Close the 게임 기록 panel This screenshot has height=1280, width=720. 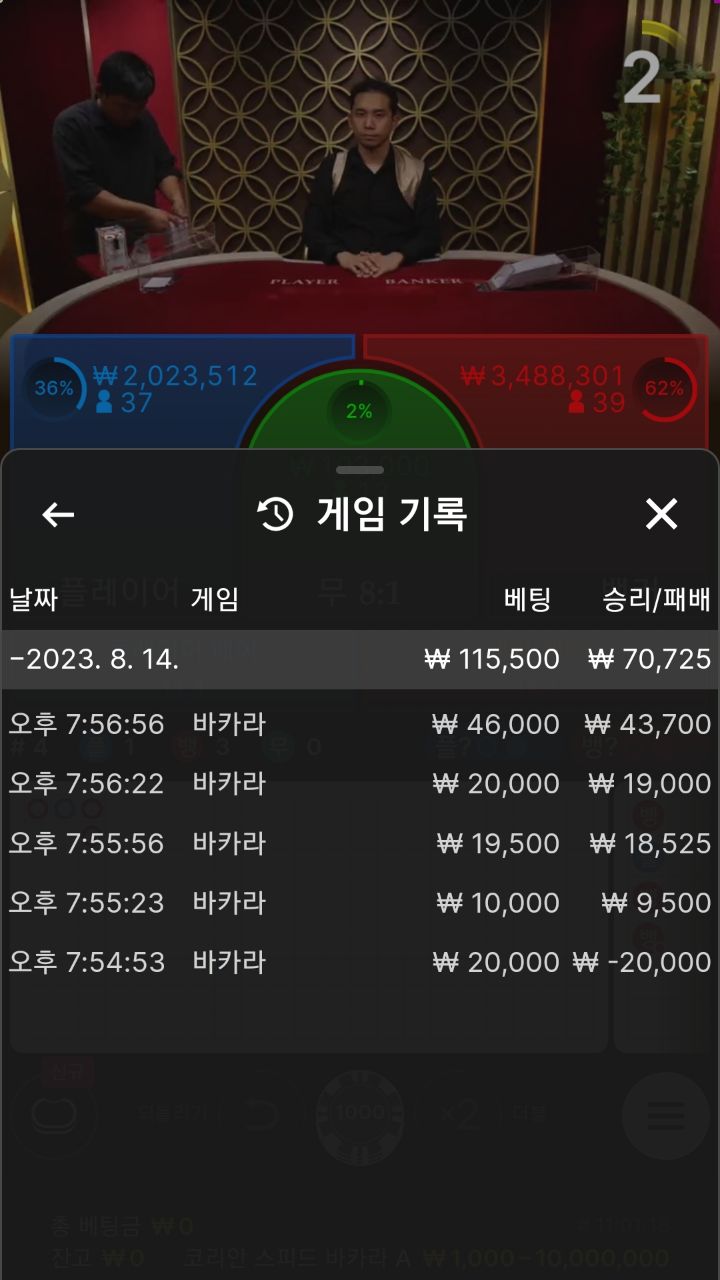661,514
